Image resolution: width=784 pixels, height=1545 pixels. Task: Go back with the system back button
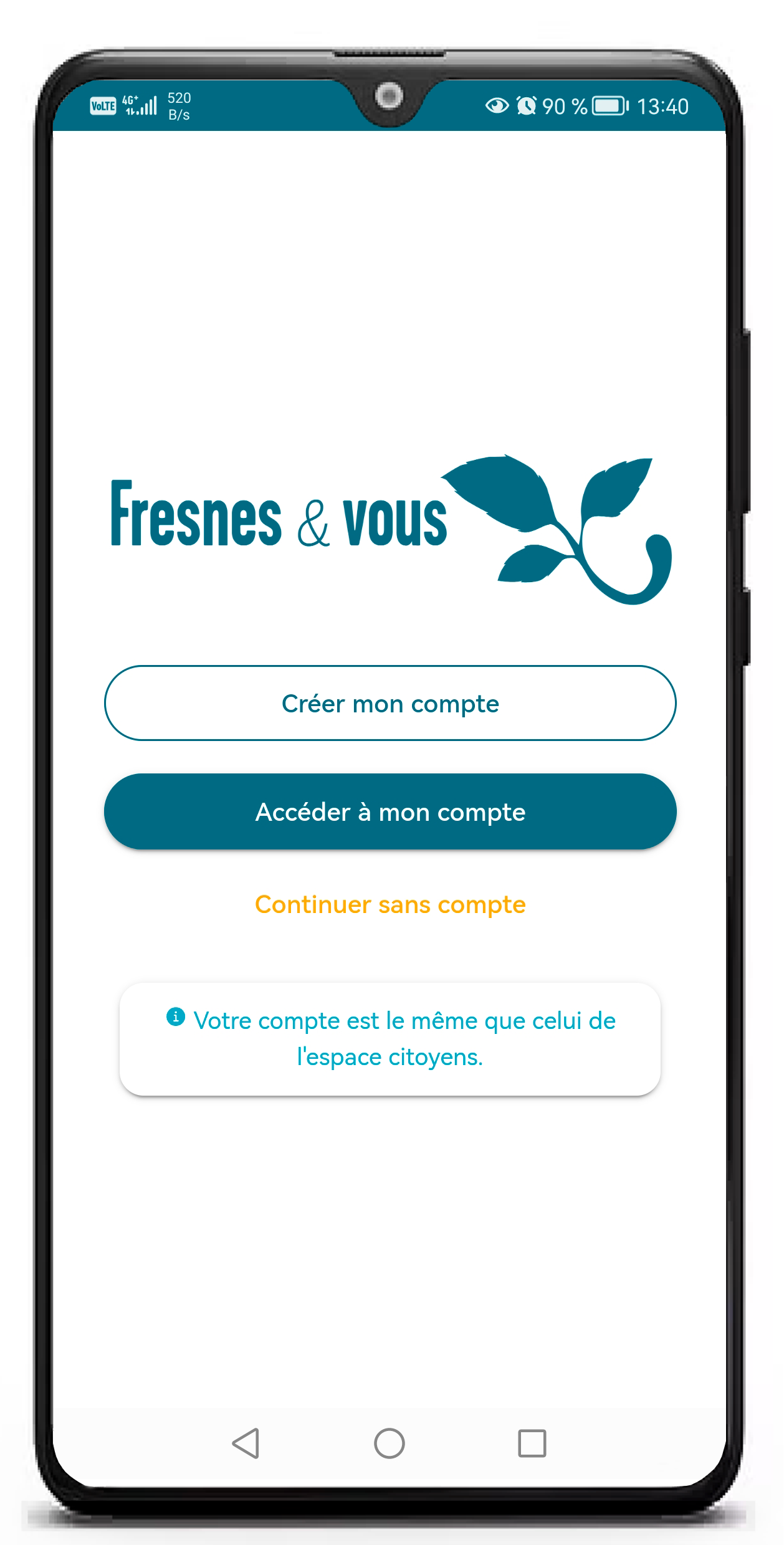click(246, 1443)
